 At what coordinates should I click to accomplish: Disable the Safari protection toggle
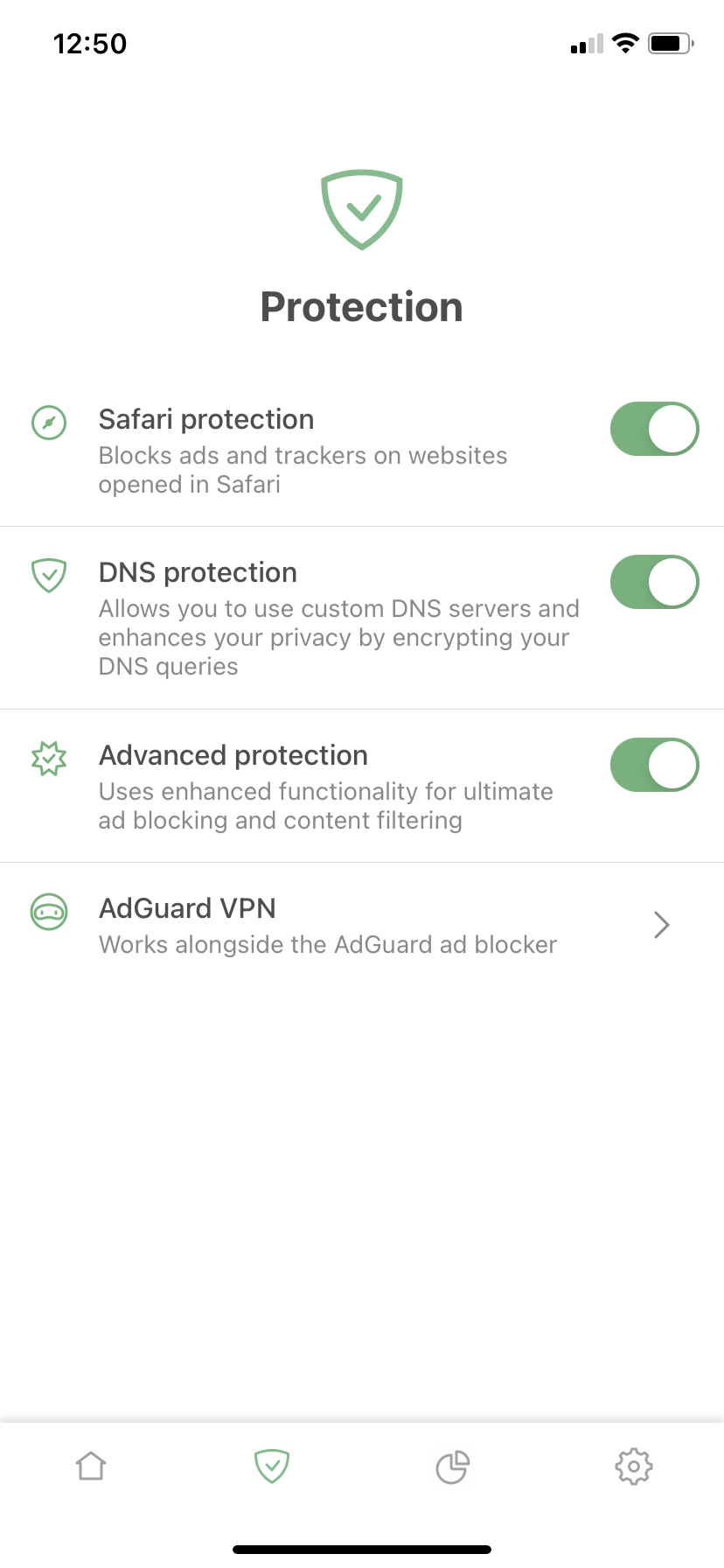654,429
